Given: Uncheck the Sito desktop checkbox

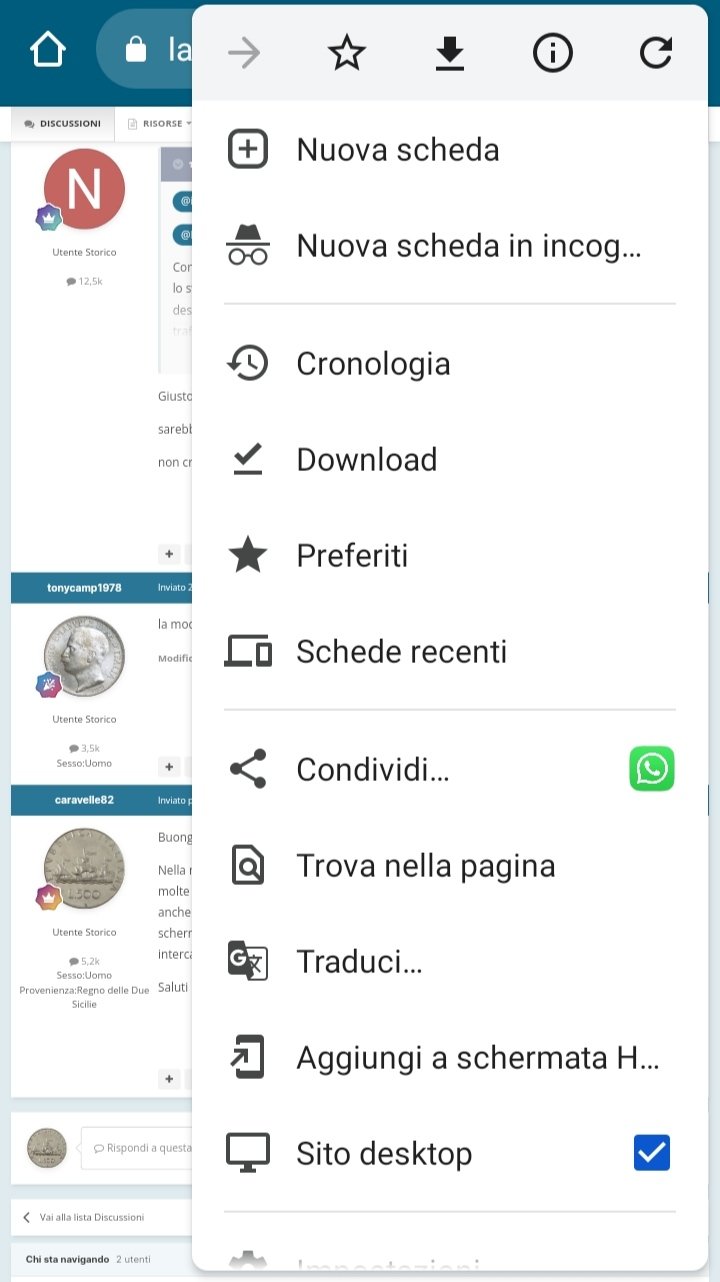Looking at the screenshot, I should pyautogui.click(x=652, y=1153).
